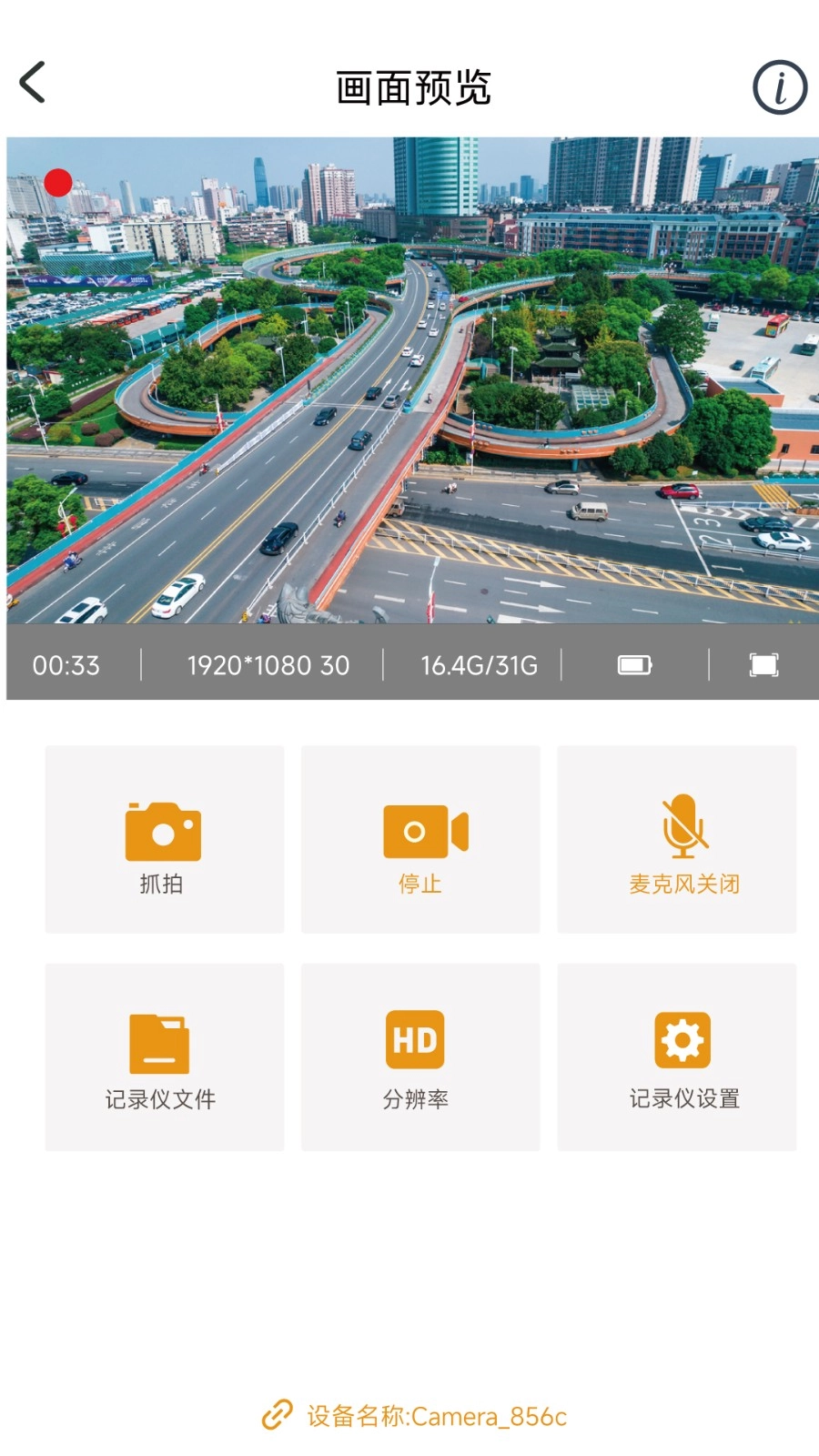Viewport: 819px width, 1456px height.
Task: Open 记录仪文件 to browse recordings
Action: [x=160, y=1098]
